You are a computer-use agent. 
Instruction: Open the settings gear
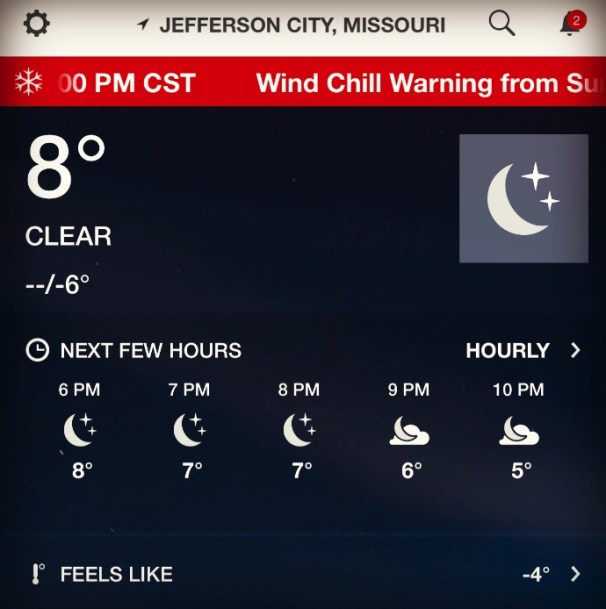click(x=36, y=24)
